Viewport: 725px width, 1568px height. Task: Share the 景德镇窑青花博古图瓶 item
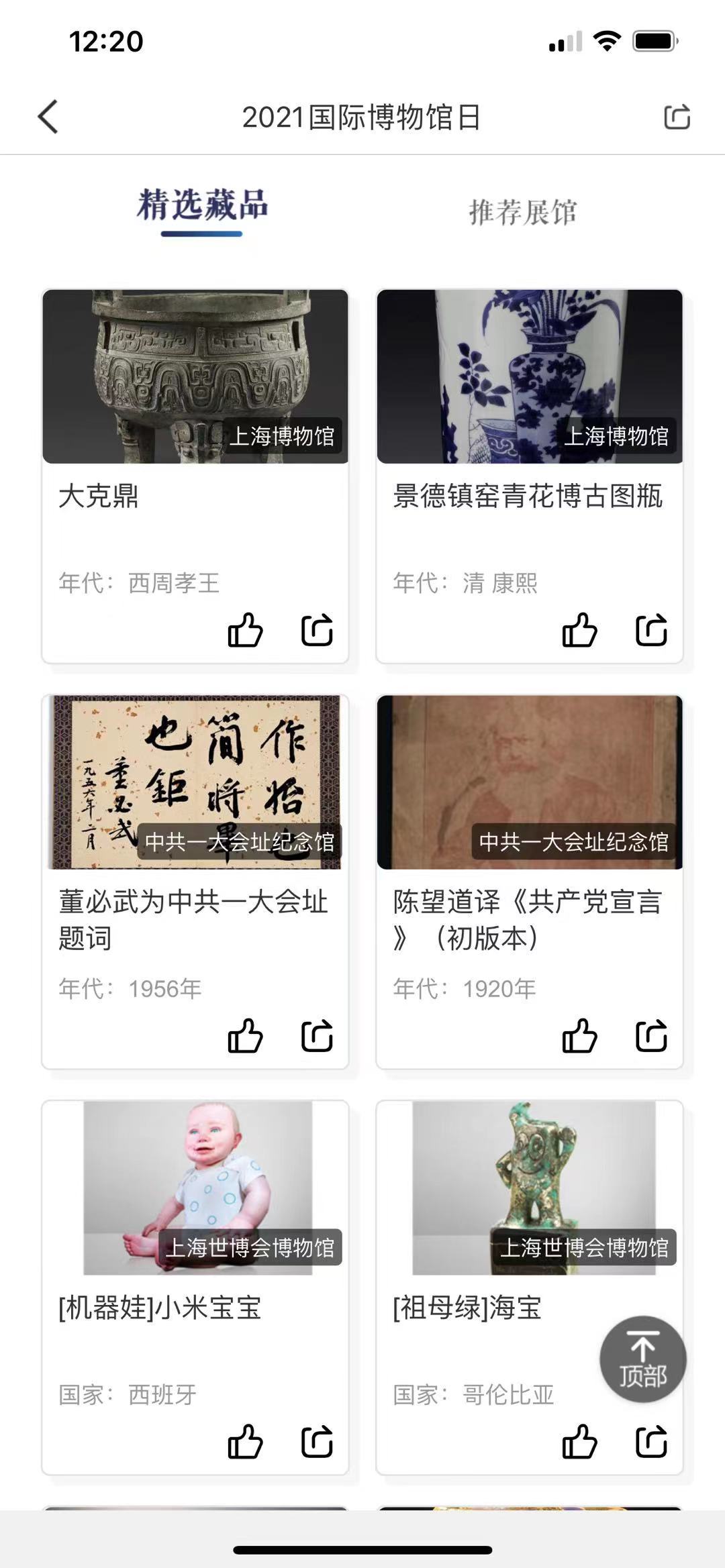click(651, 630)
